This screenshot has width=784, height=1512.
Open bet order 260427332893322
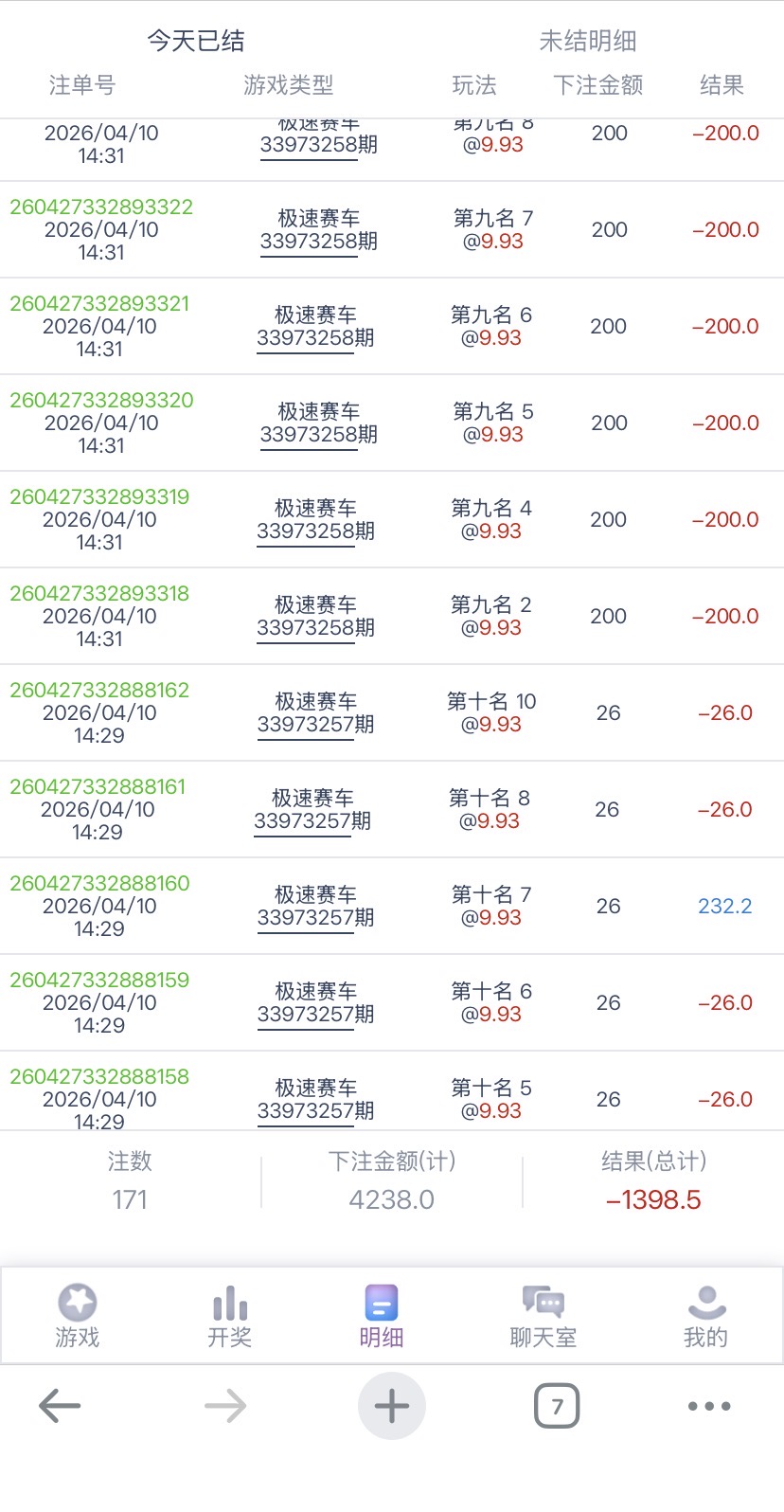click(101, 207)
